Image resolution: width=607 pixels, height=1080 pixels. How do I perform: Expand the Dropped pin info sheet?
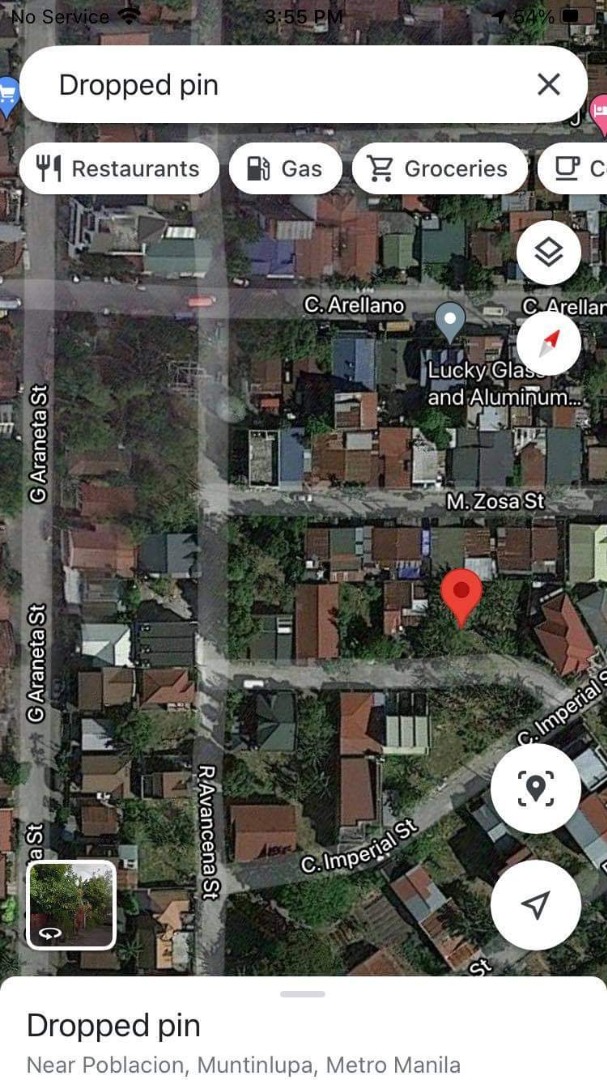point(303,994)
